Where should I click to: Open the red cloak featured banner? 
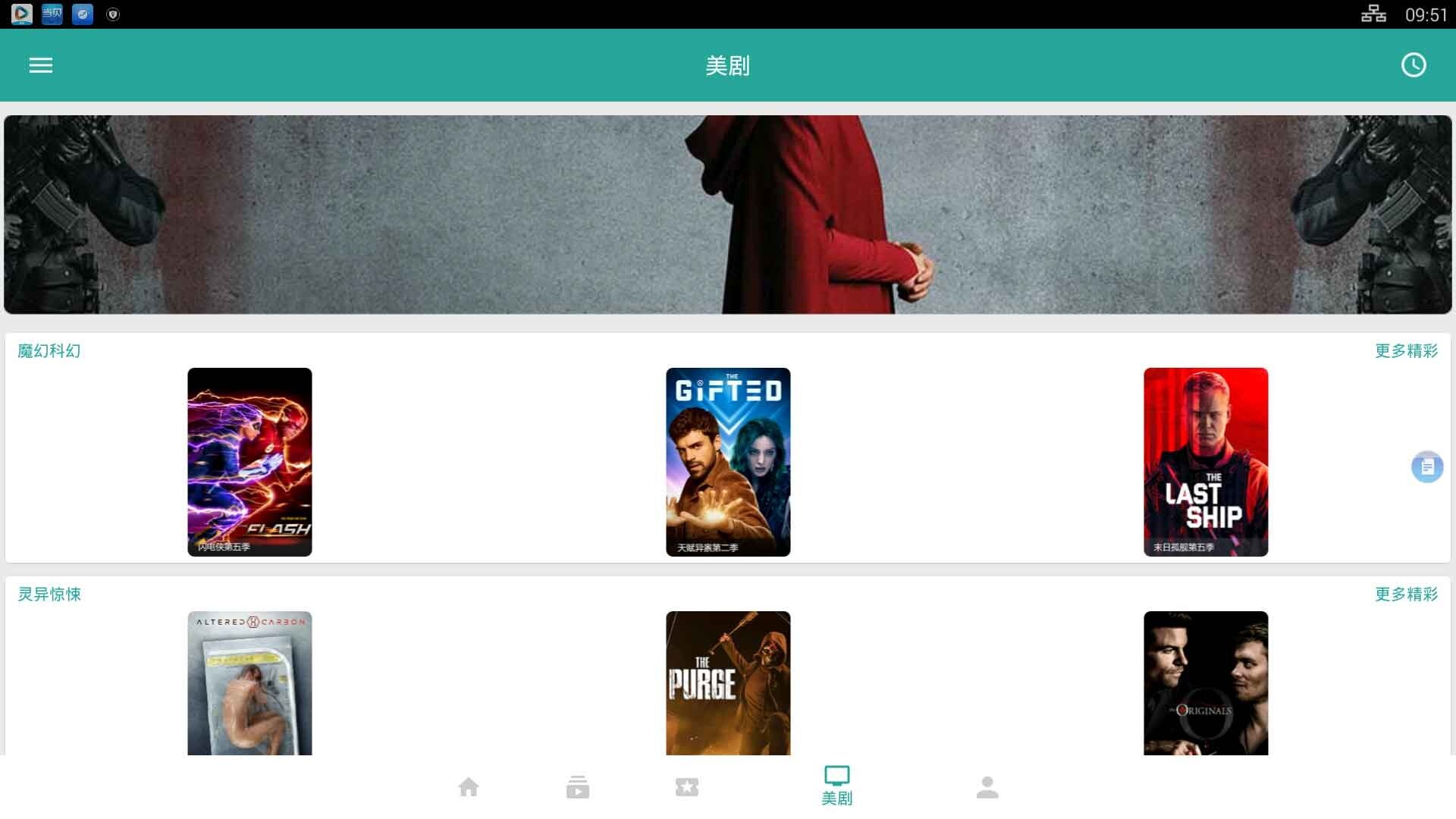tap(728, 215)
